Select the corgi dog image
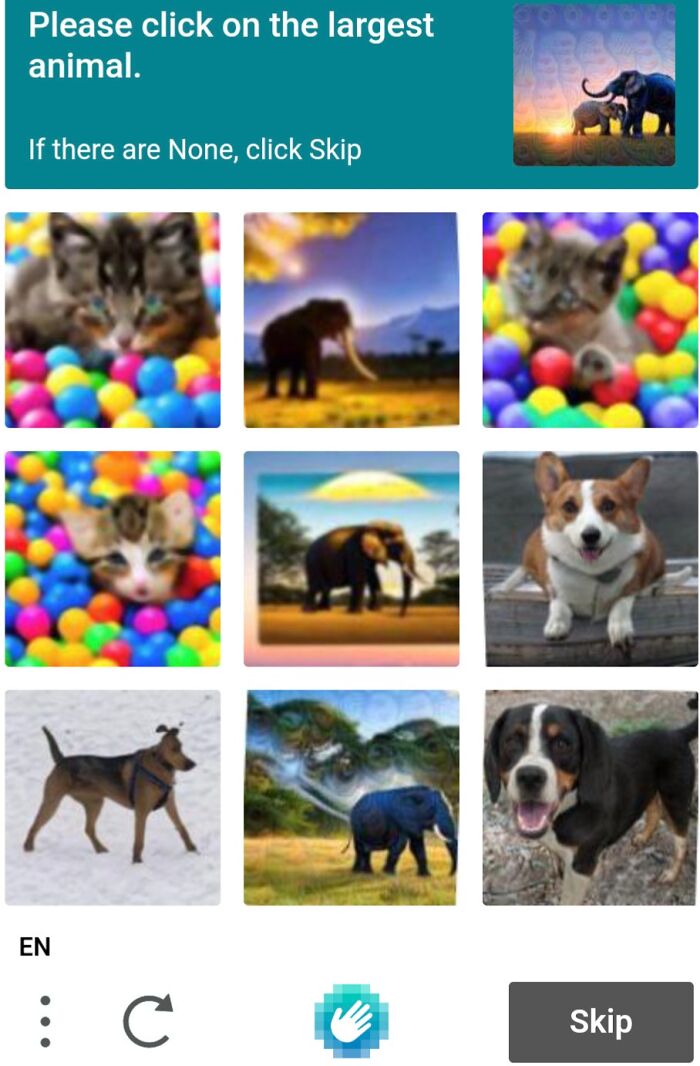The image size is (700, 1066). point(590,558)
